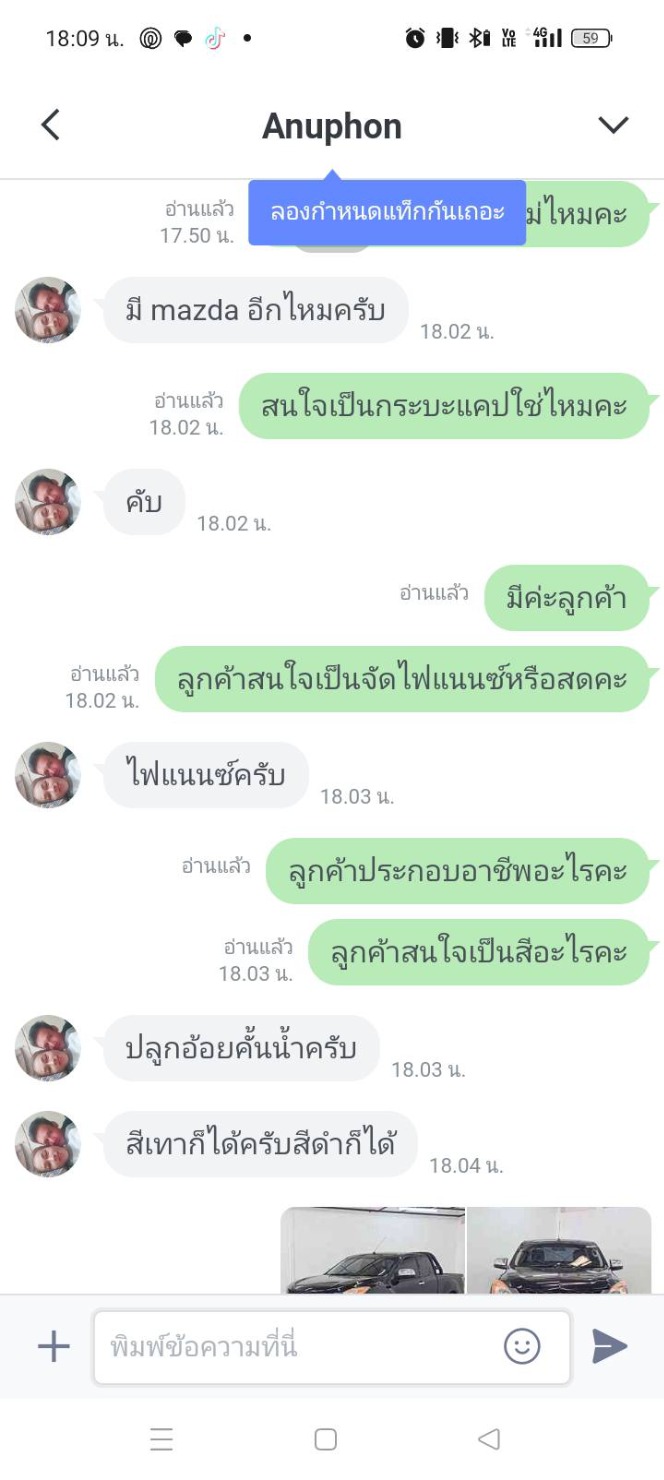This screenshot has width=664, height=1480.
Task: Go to the home screen
Action: (x=325, y=1439)
